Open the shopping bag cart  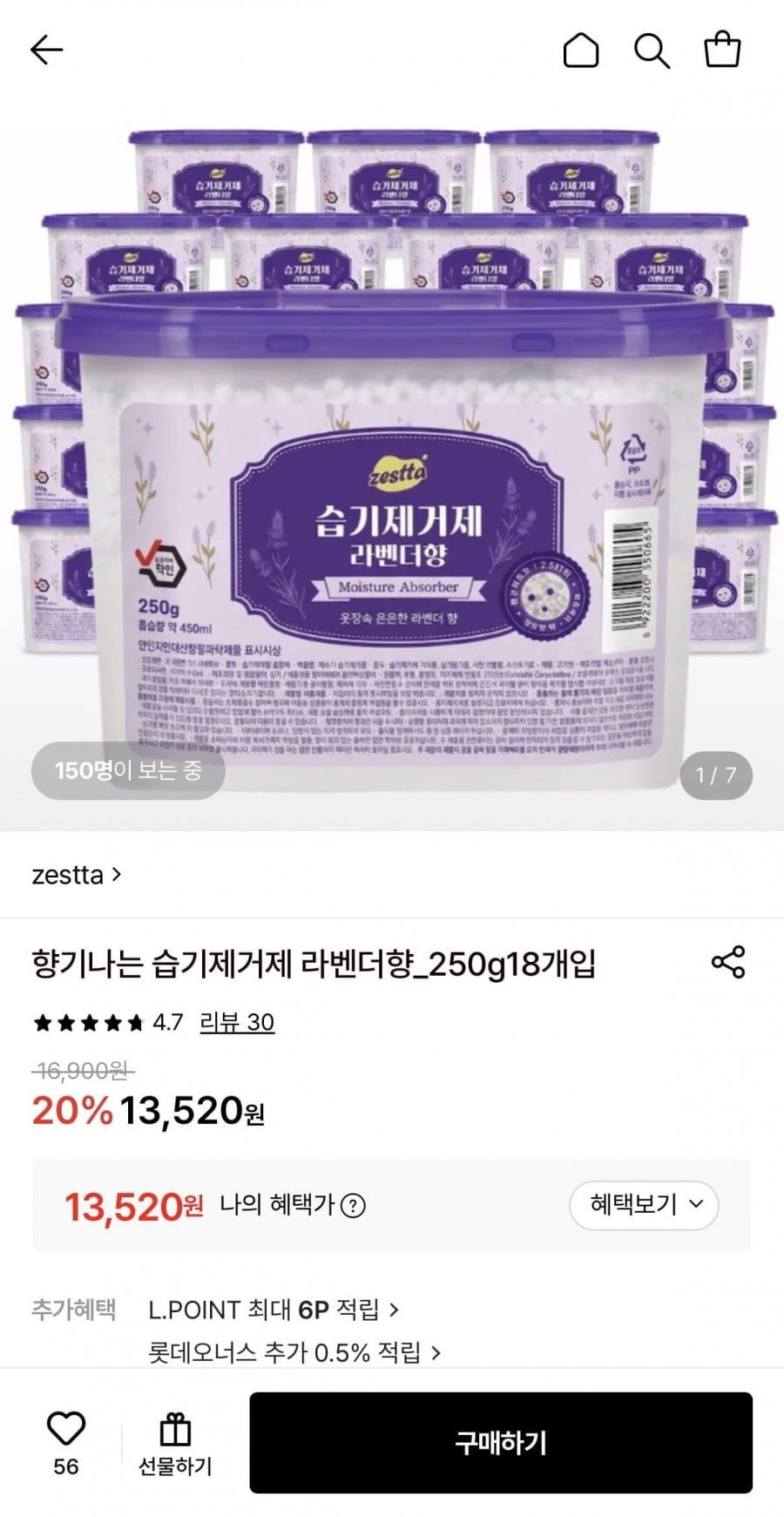click(722, 50)
